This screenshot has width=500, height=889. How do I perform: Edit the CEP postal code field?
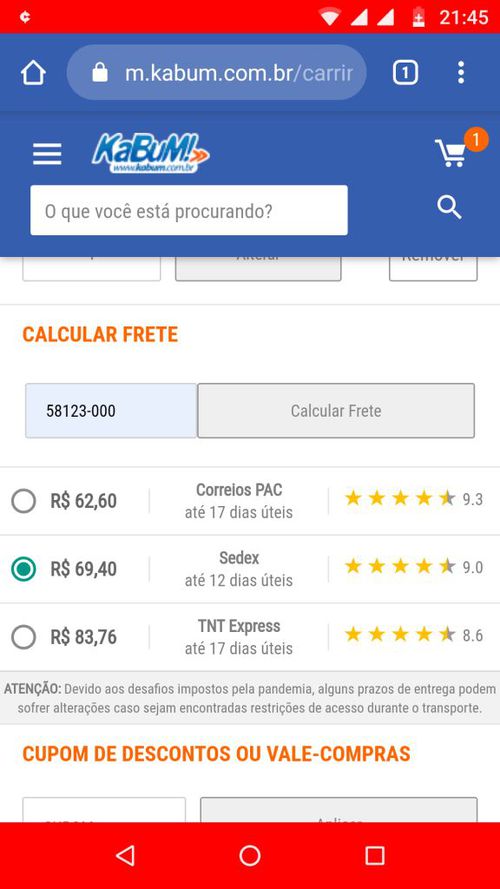pos(111,410)
